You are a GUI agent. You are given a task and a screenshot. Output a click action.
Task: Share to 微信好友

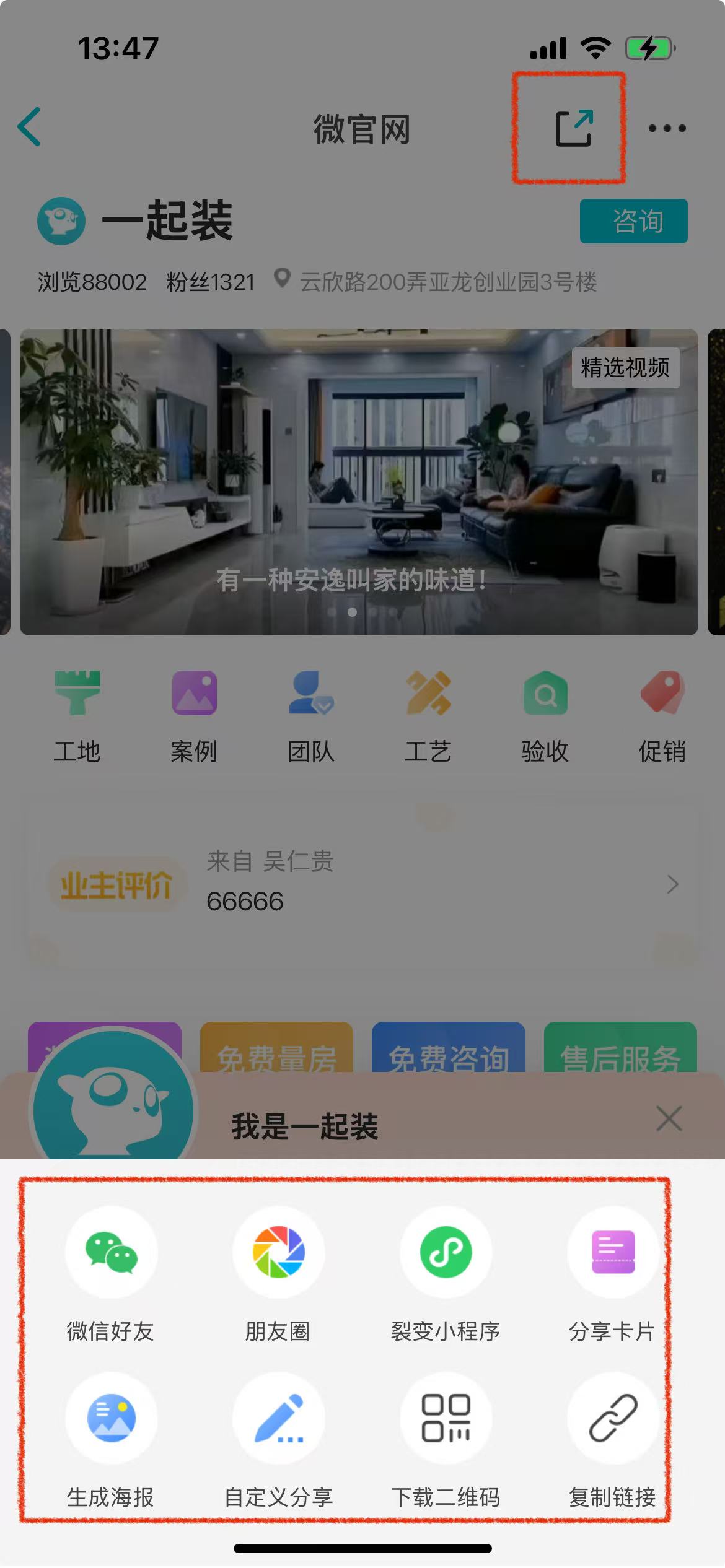pyautogui.click(x=111, y=1253)
